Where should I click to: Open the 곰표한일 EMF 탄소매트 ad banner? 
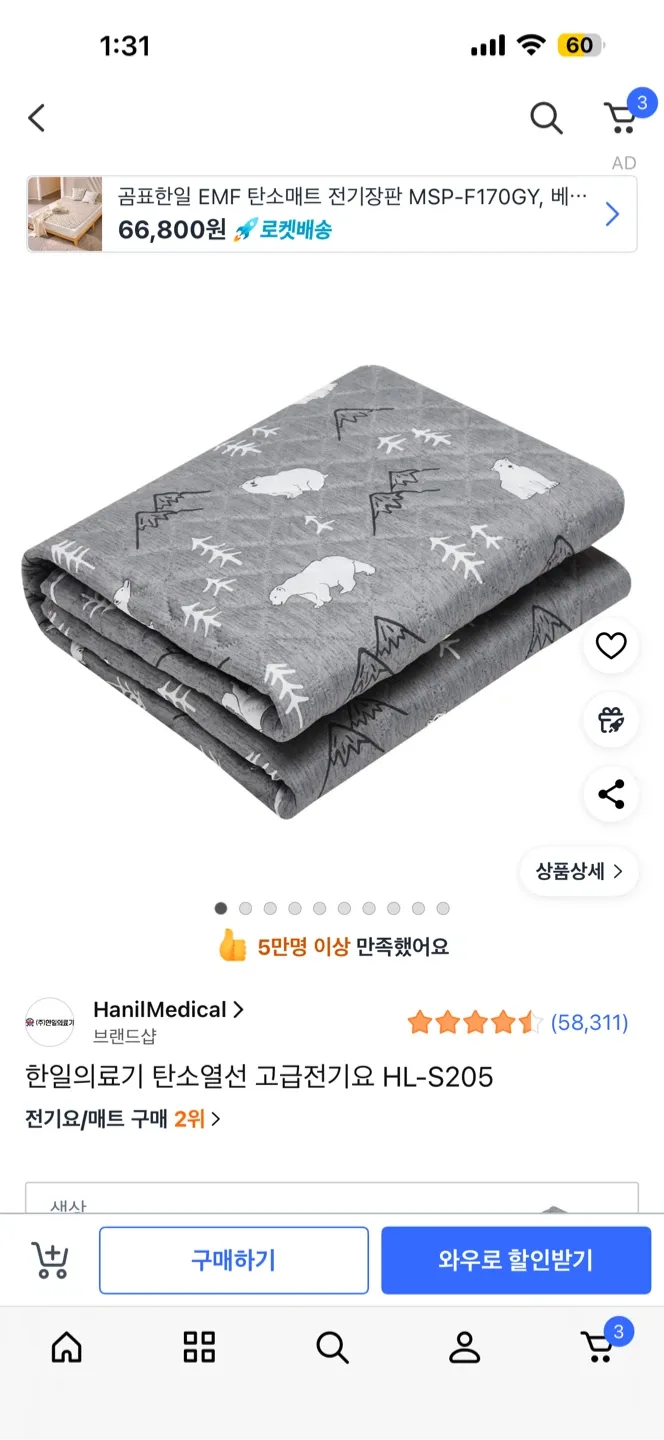point(331,214)
